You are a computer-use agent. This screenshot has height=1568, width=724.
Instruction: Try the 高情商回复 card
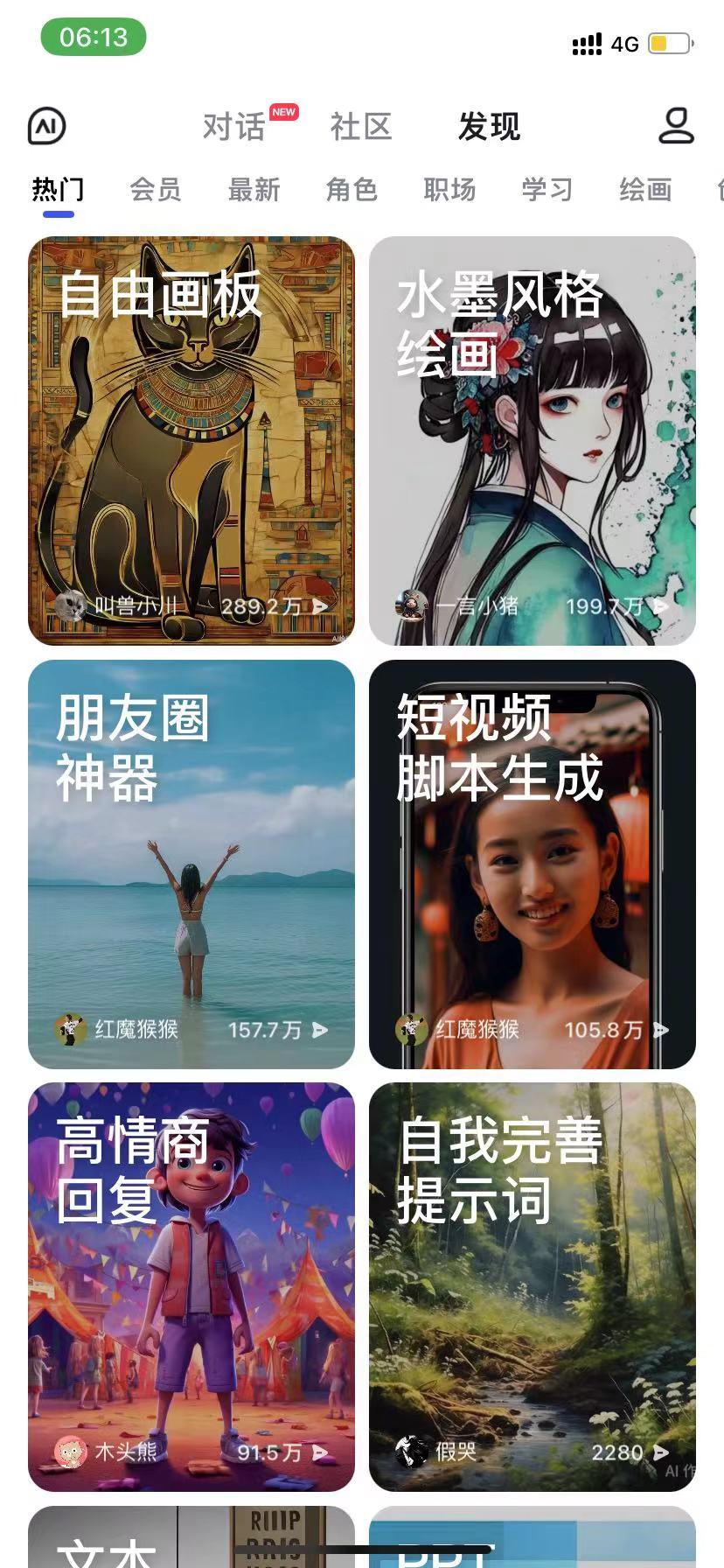pyautogui.click(x=191, y=1287)
